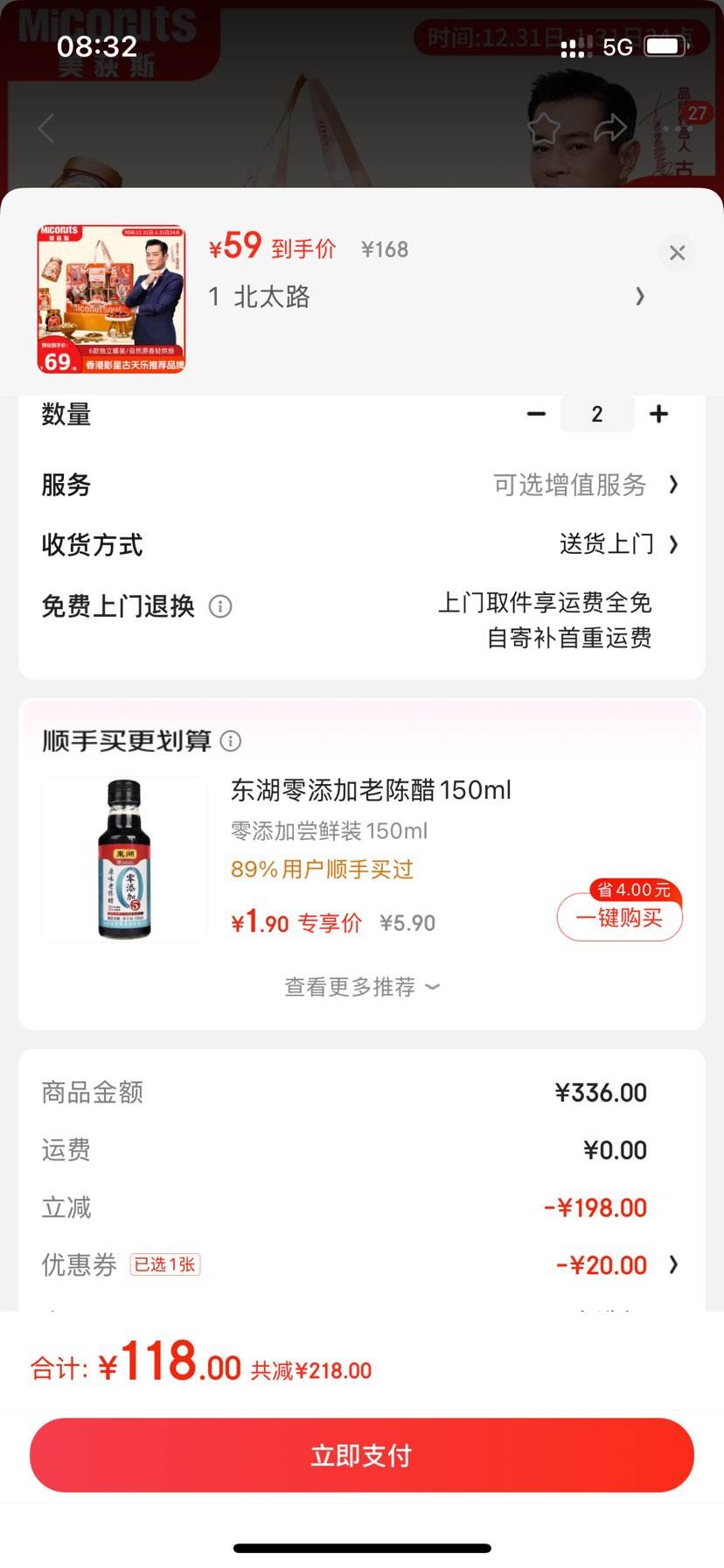724x1568 pixels.
Task: Tap the plus icon to increase quantity
Action: pyautogui.click(x=659, y=414)
